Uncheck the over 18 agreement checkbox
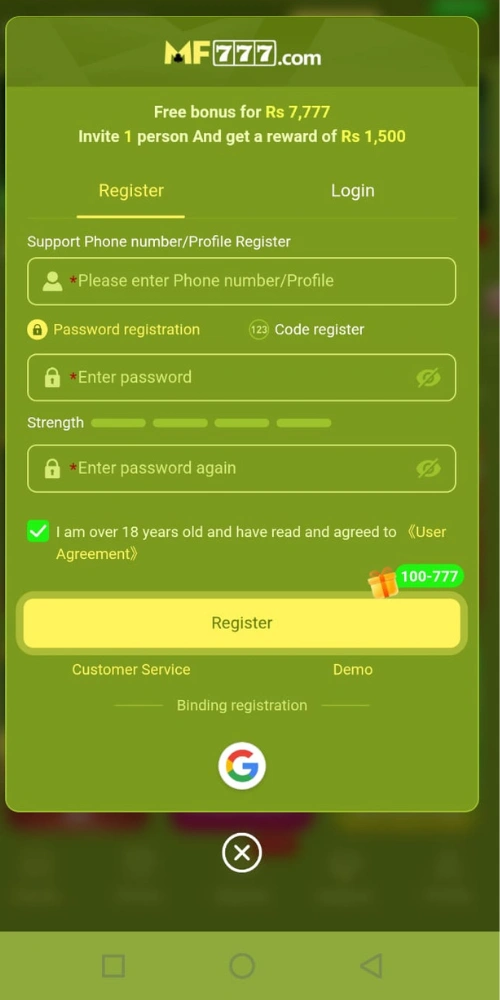Image resolution: width=500 pixels, height=1000 pixels. [x=38, y=531]
